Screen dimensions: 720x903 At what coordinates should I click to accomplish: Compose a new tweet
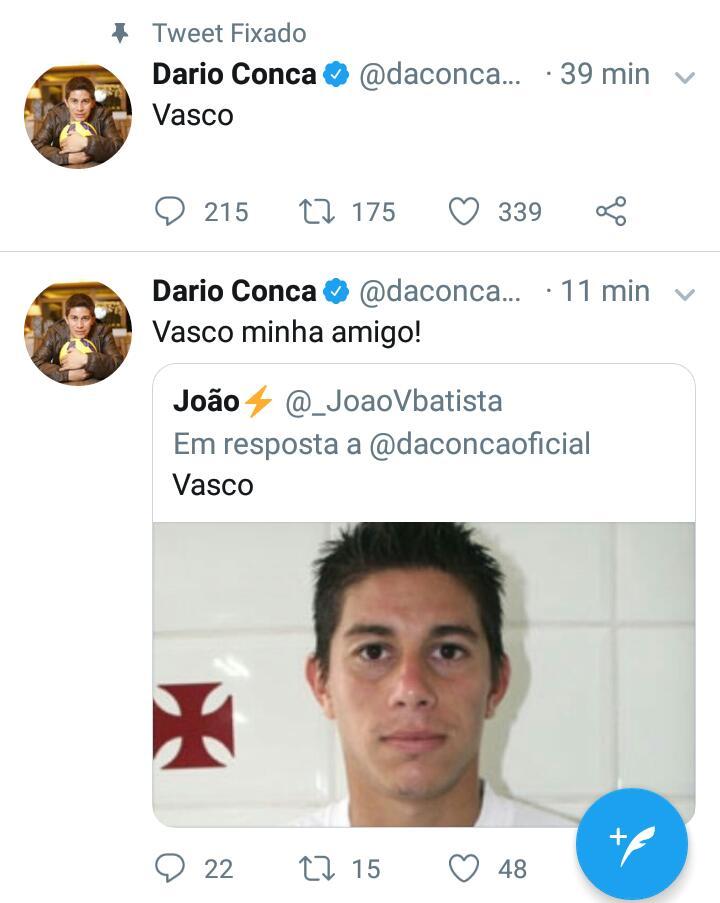click(x=631, y=843)
